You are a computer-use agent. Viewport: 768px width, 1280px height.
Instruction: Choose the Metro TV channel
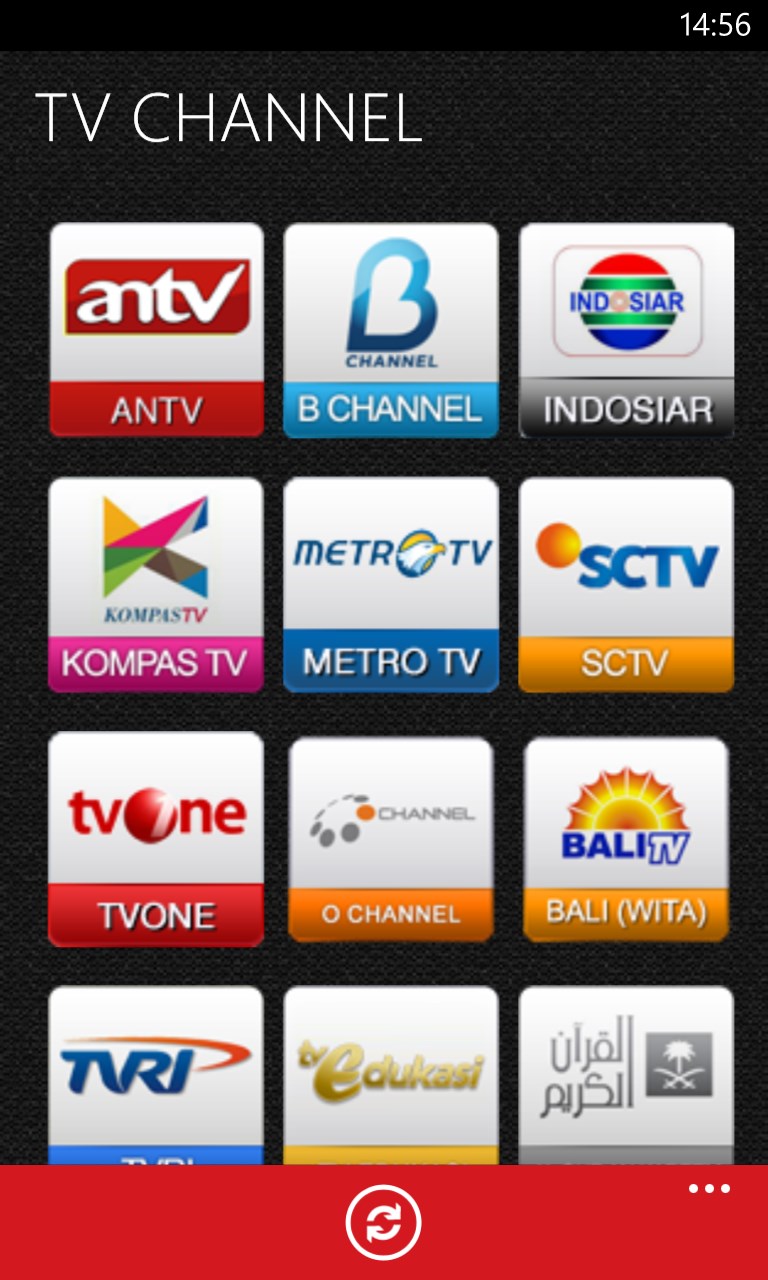click(x=391, y=585)
